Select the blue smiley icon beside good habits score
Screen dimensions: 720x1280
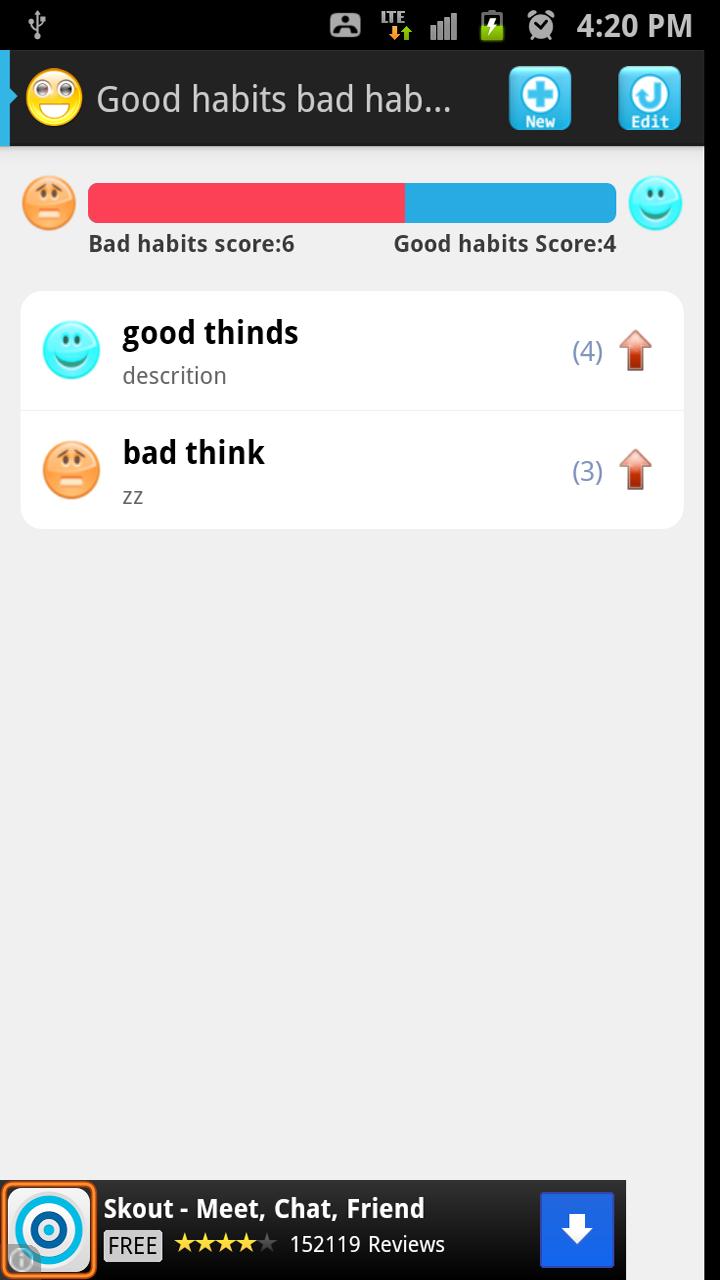click(x=656, y=202)
